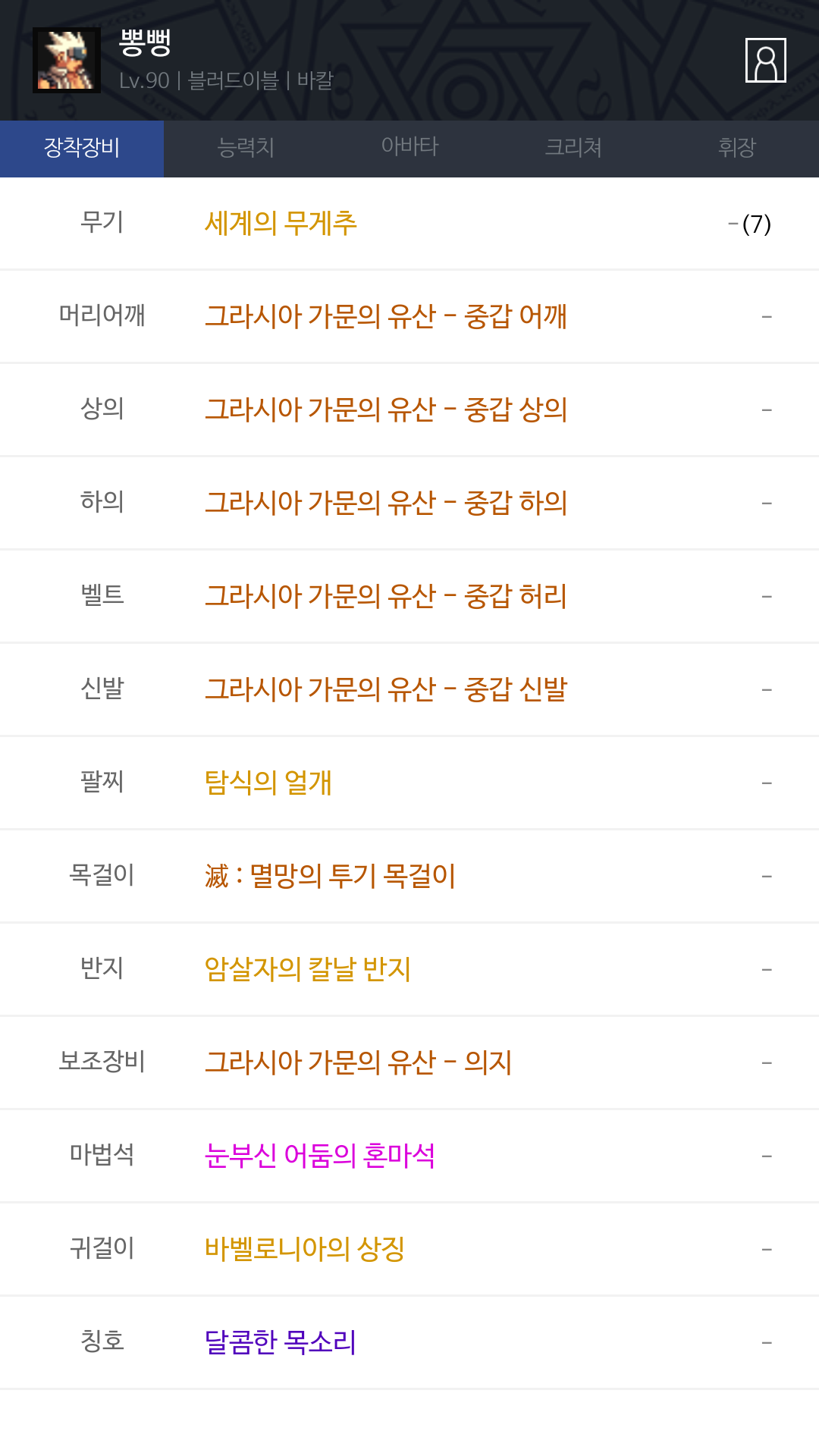Switch to the 아바타 tab
819x1456 pixels.
(x=409, y=148)
